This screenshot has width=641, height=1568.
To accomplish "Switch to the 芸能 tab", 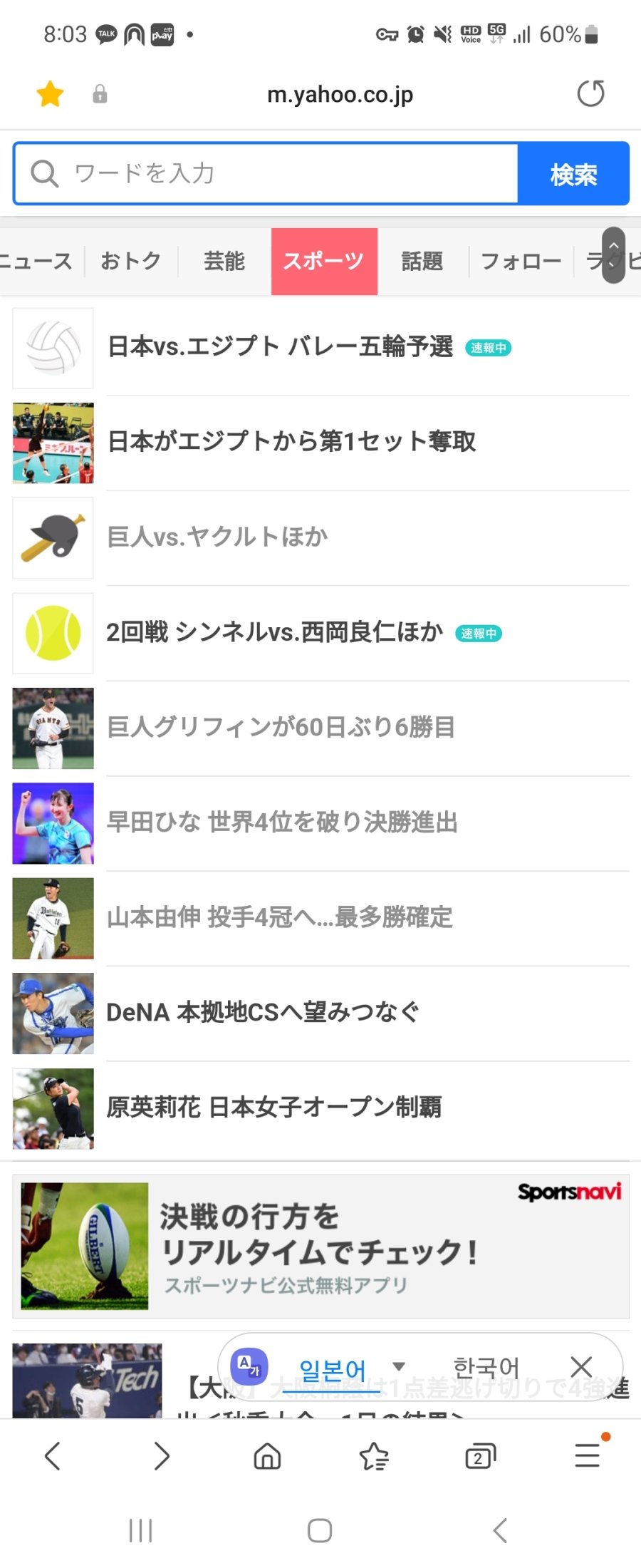I will (224, 262).
